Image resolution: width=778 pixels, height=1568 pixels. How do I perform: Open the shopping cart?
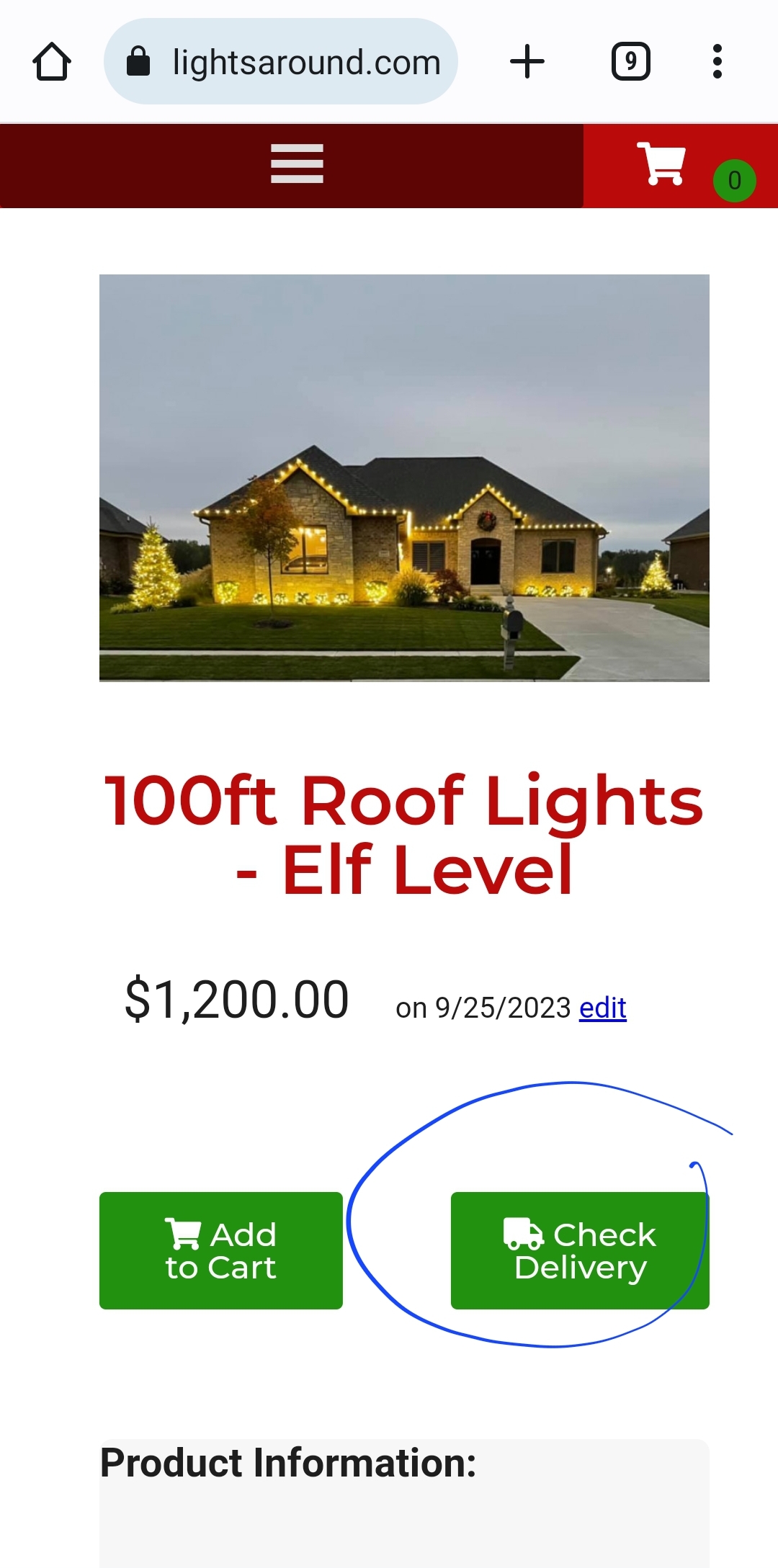click(x=661, y=165)
